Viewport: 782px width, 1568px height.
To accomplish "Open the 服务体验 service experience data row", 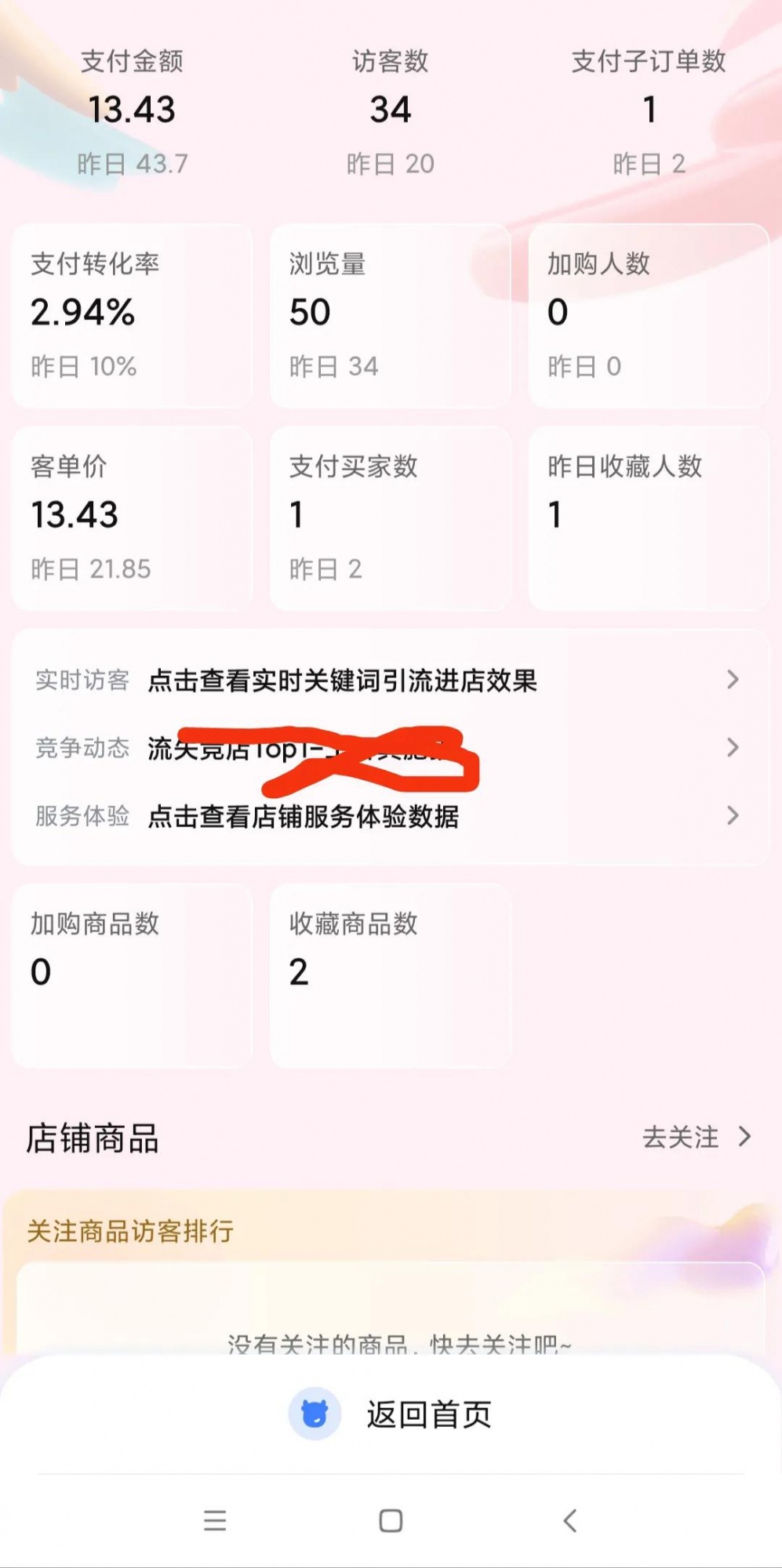I will click(x=390, y=816).
